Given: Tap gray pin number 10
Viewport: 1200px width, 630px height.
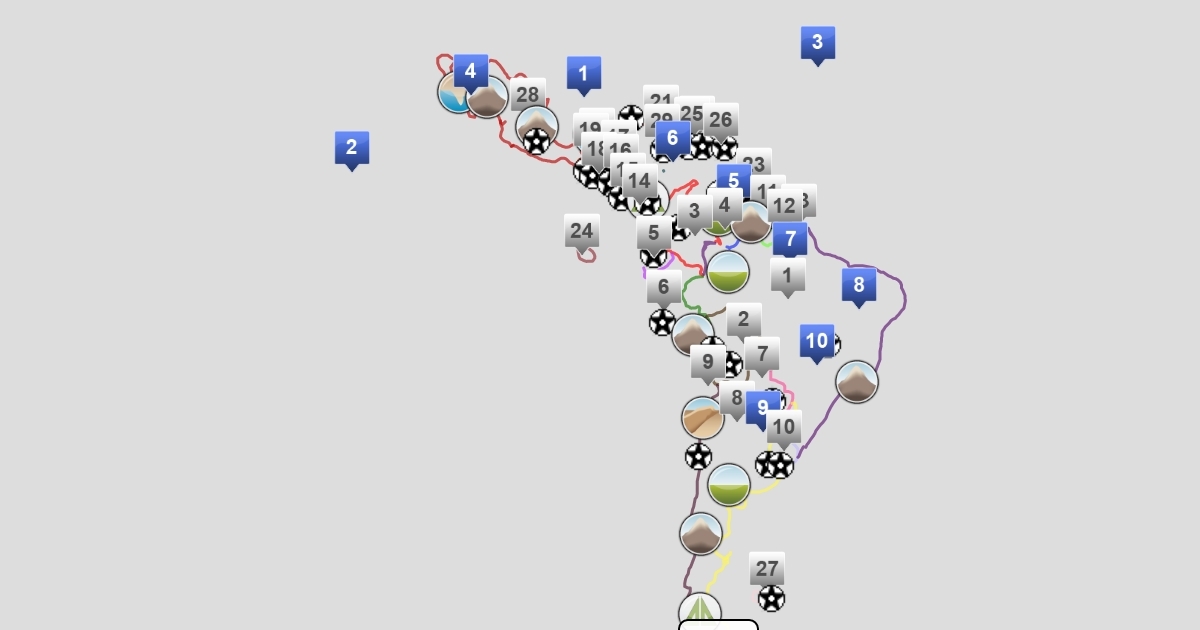Looking at the screenshot, I should click(783, 427).
